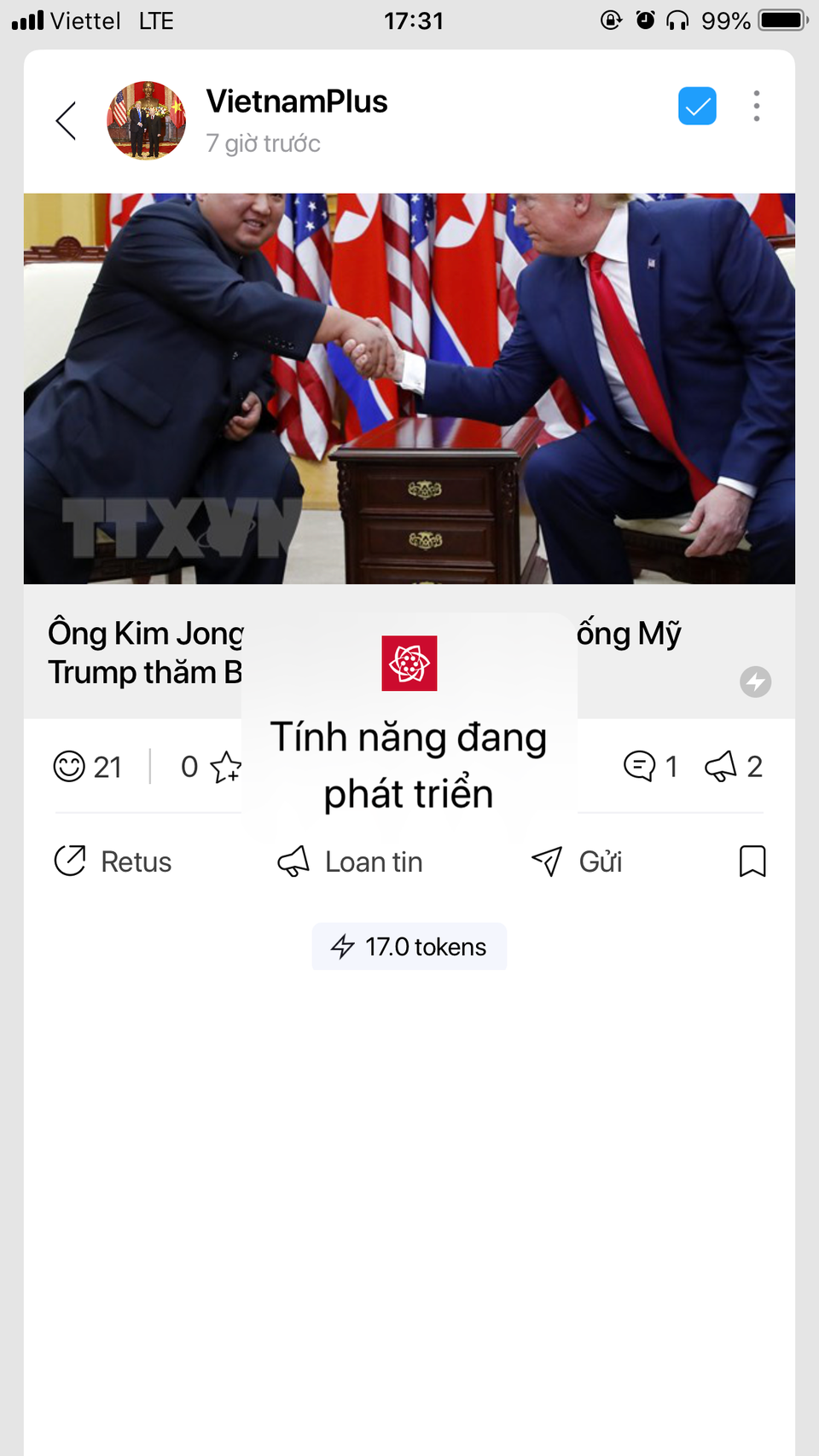Select the Loan tin megaphone icon
Viewport: 819px width, 1456px height.
click(x=293, y=861)
